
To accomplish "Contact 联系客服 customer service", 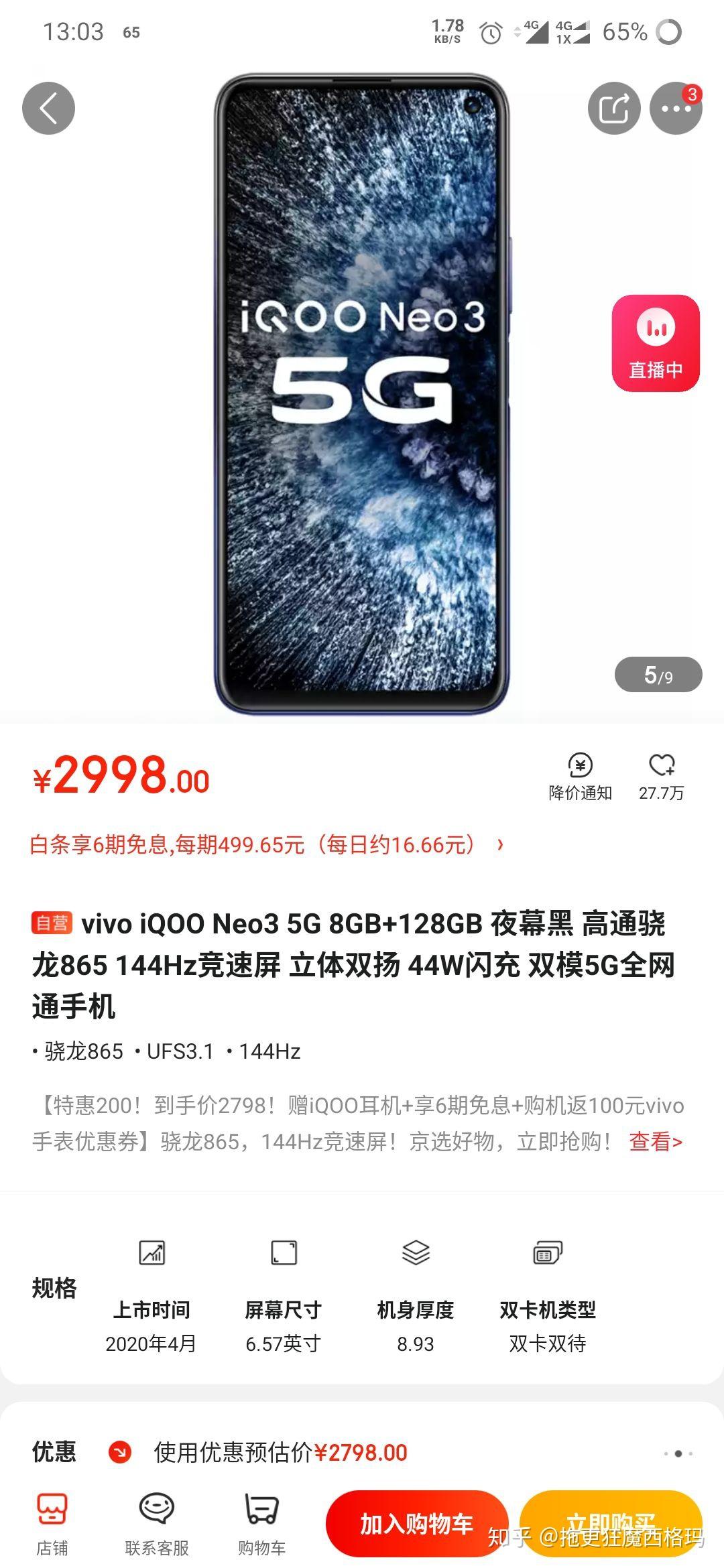I will (157, 1524).
